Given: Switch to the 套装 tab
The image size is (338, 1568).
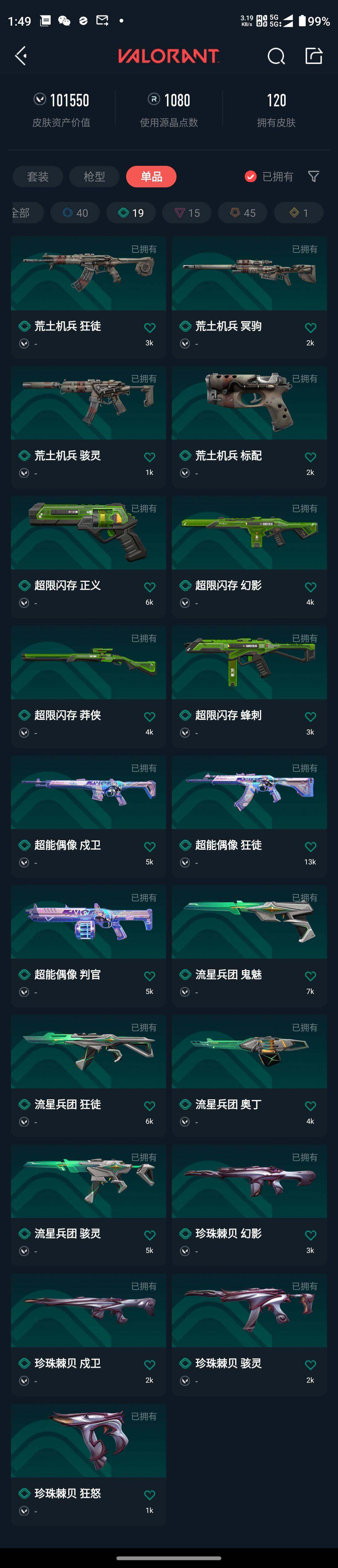Looking at the screenshot, I should pyautogui.click(x=38, y=176).
